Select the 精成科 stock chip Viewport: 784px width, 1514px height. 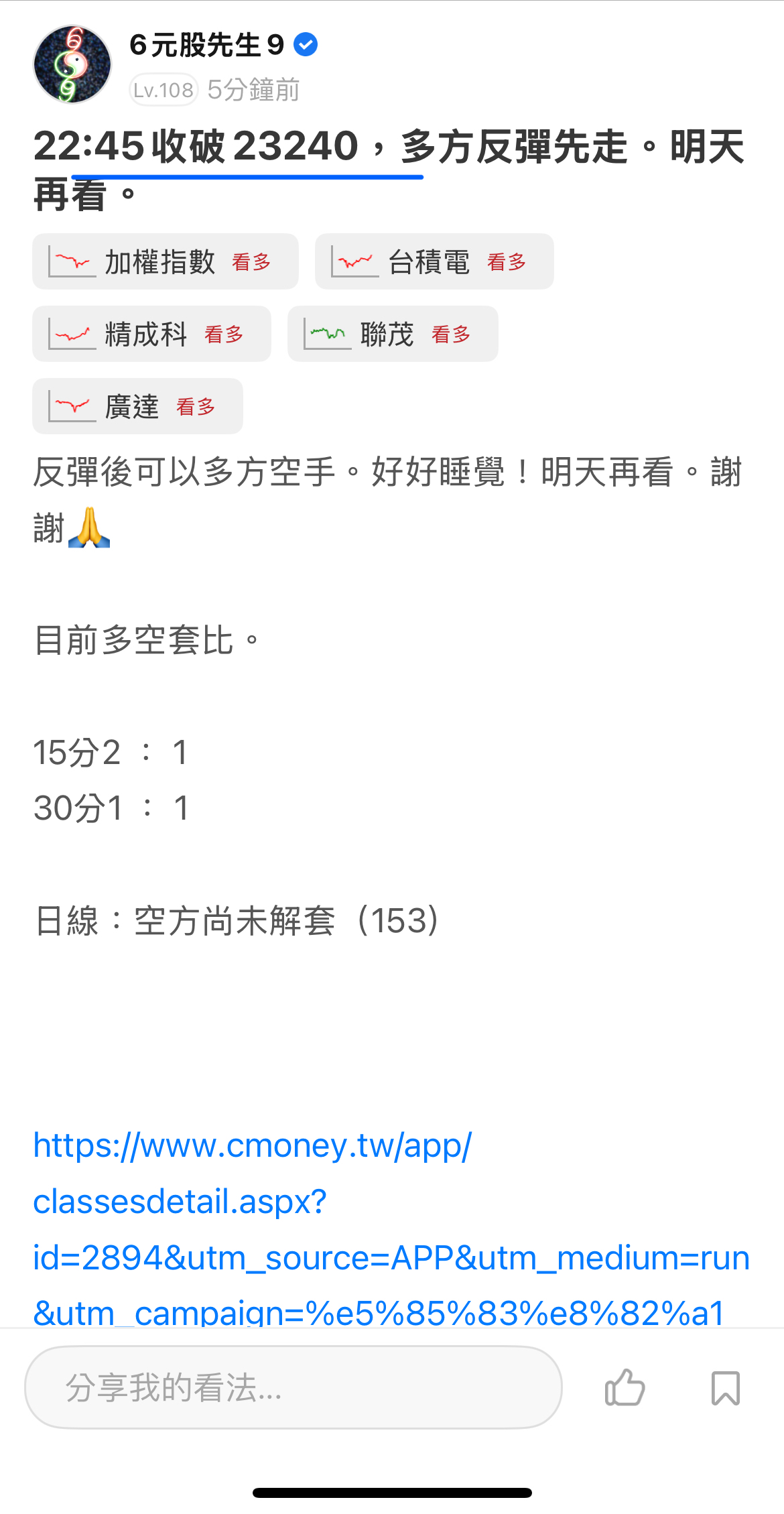pyautogui.click(x=151, y=334)
